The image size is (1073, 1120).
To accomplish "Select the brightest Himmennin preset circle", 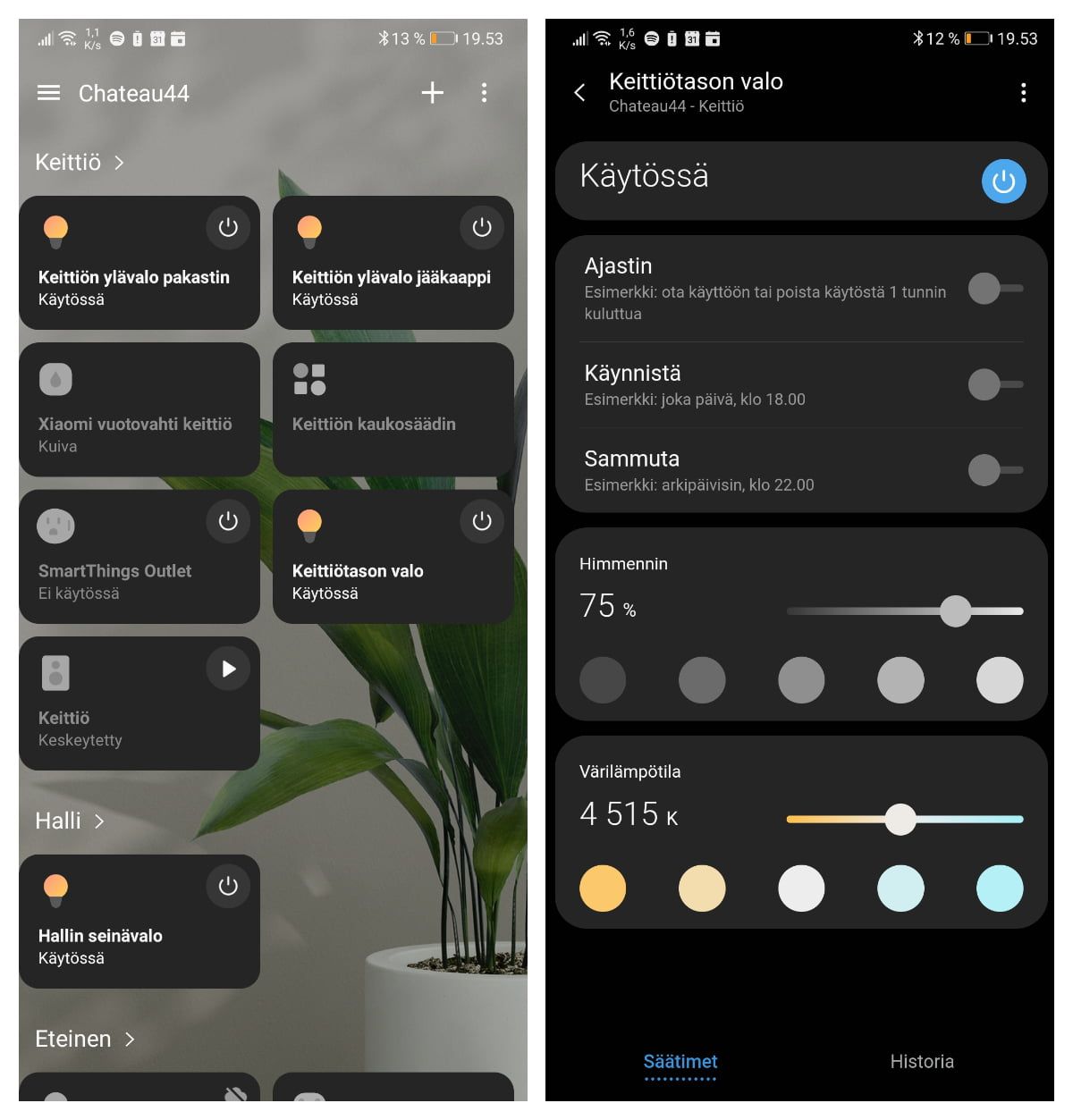I will click(x=999, y=680).
